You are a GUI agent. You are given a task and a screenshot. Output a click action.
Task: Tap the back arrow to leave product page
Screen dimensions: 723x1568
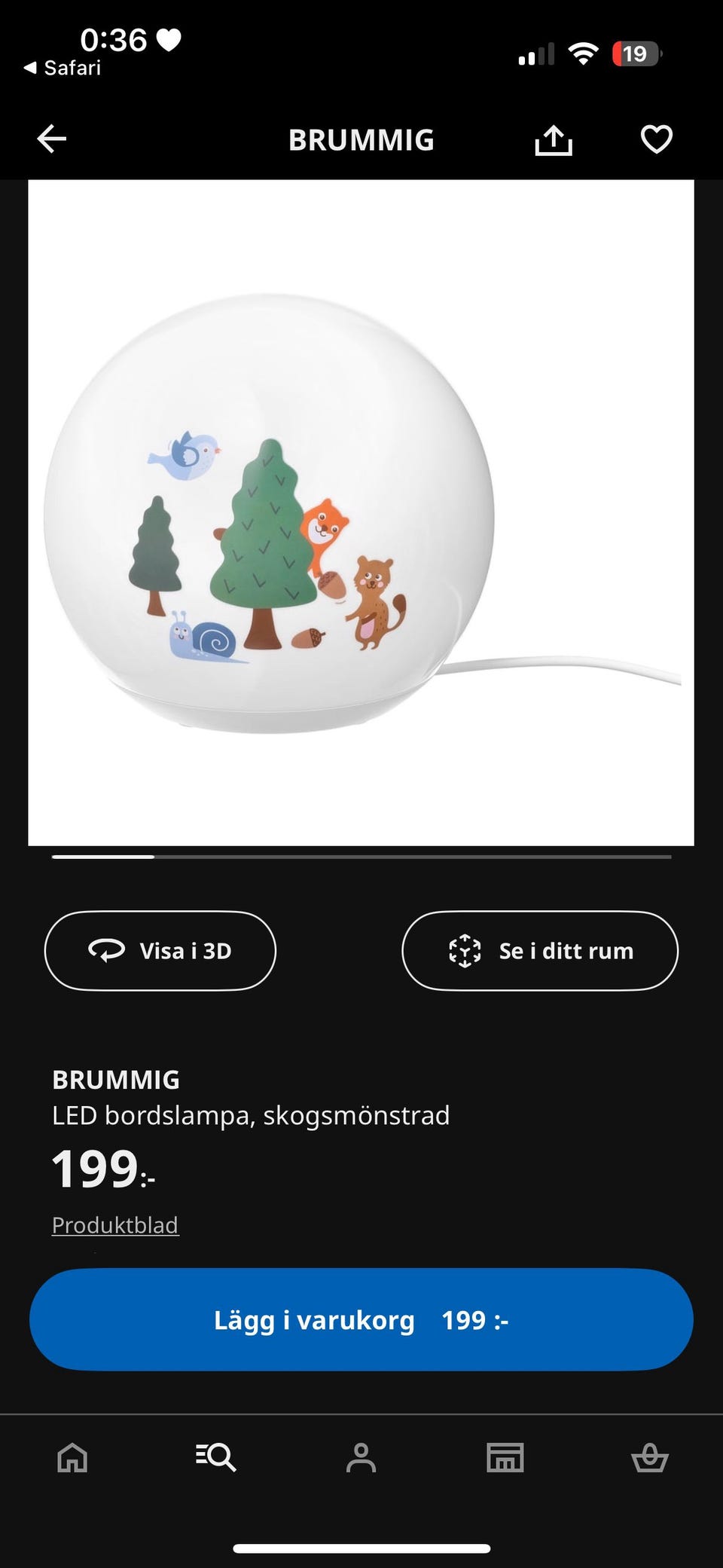coord(51,139)
